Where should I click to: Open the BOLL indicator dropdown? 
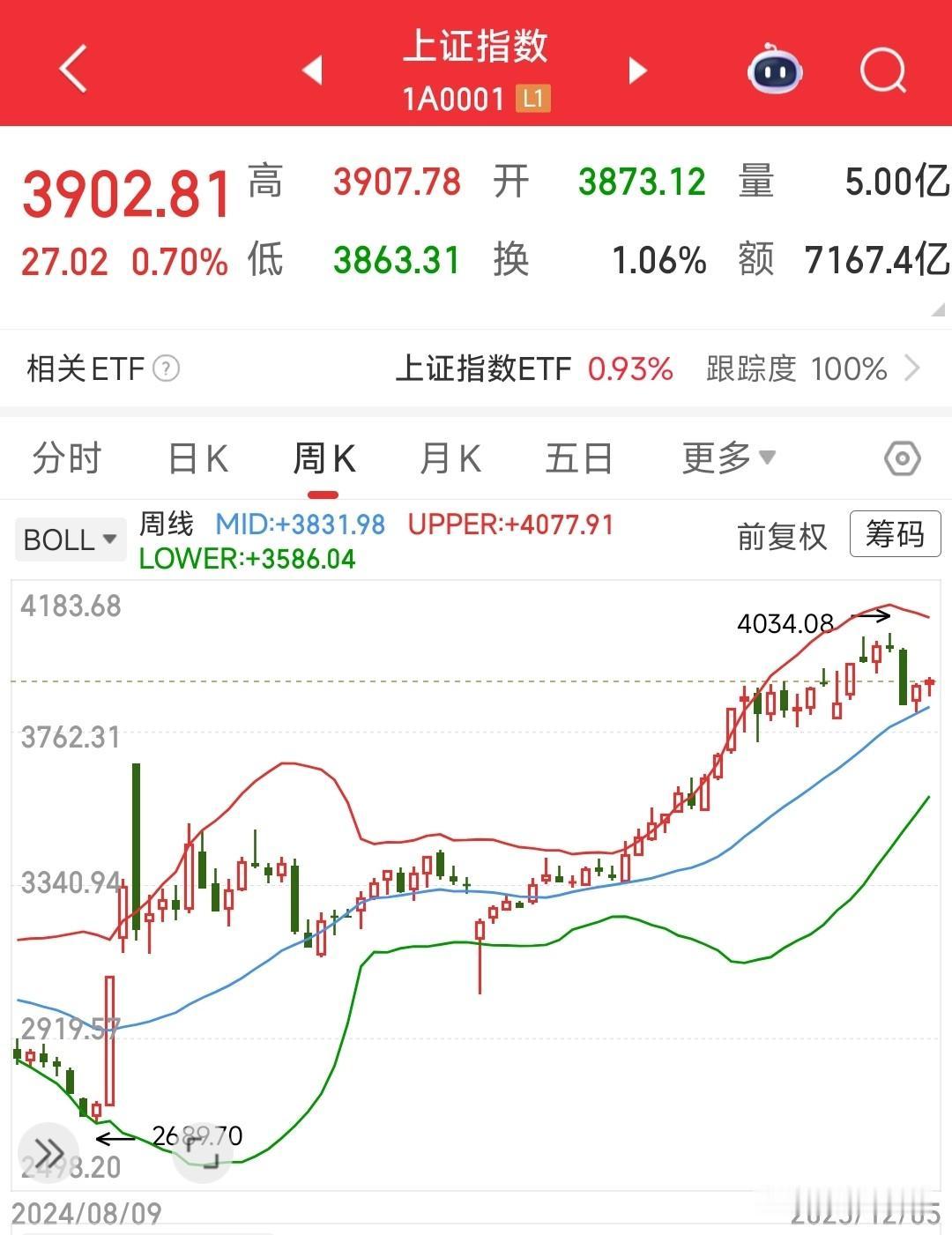(x=69, y=538)
